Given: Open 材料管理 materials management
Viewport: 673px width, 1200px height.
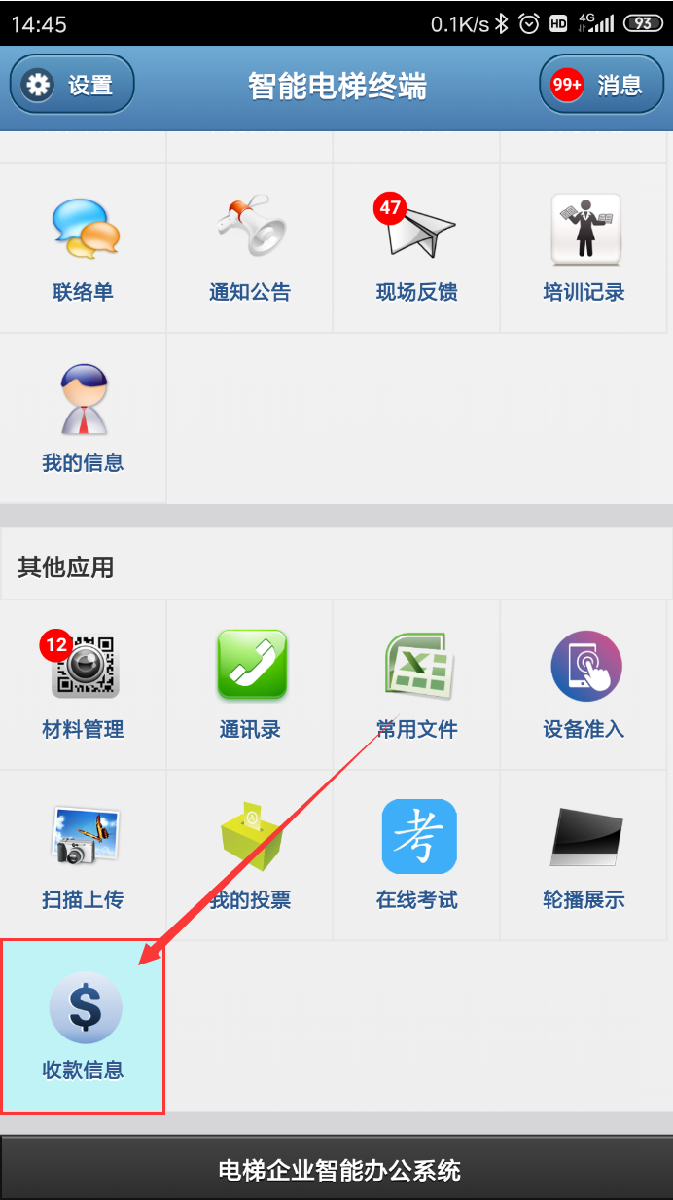Looking at the screenshot, I should click(83, 685).
